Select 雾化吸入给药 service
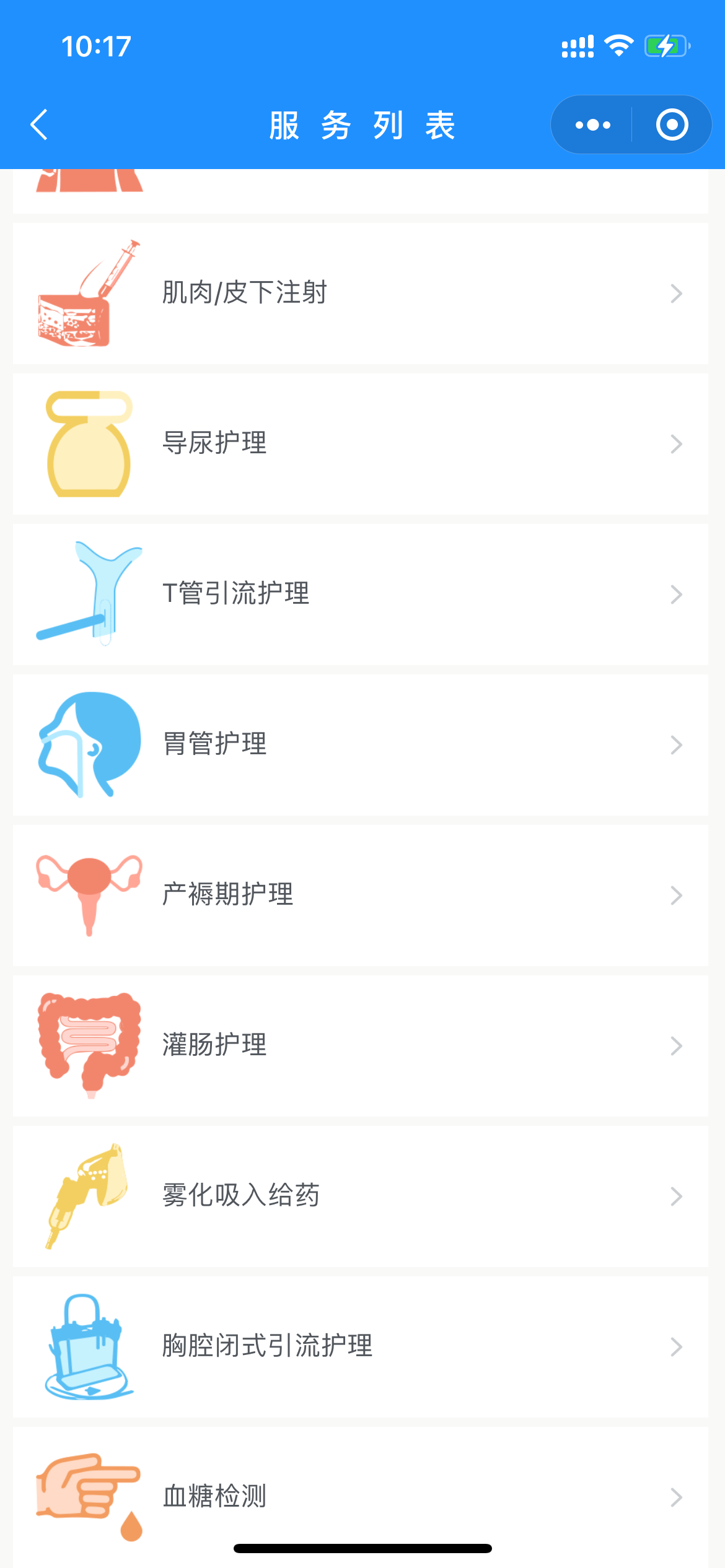725x1568 pixels. coord(360,1196)
